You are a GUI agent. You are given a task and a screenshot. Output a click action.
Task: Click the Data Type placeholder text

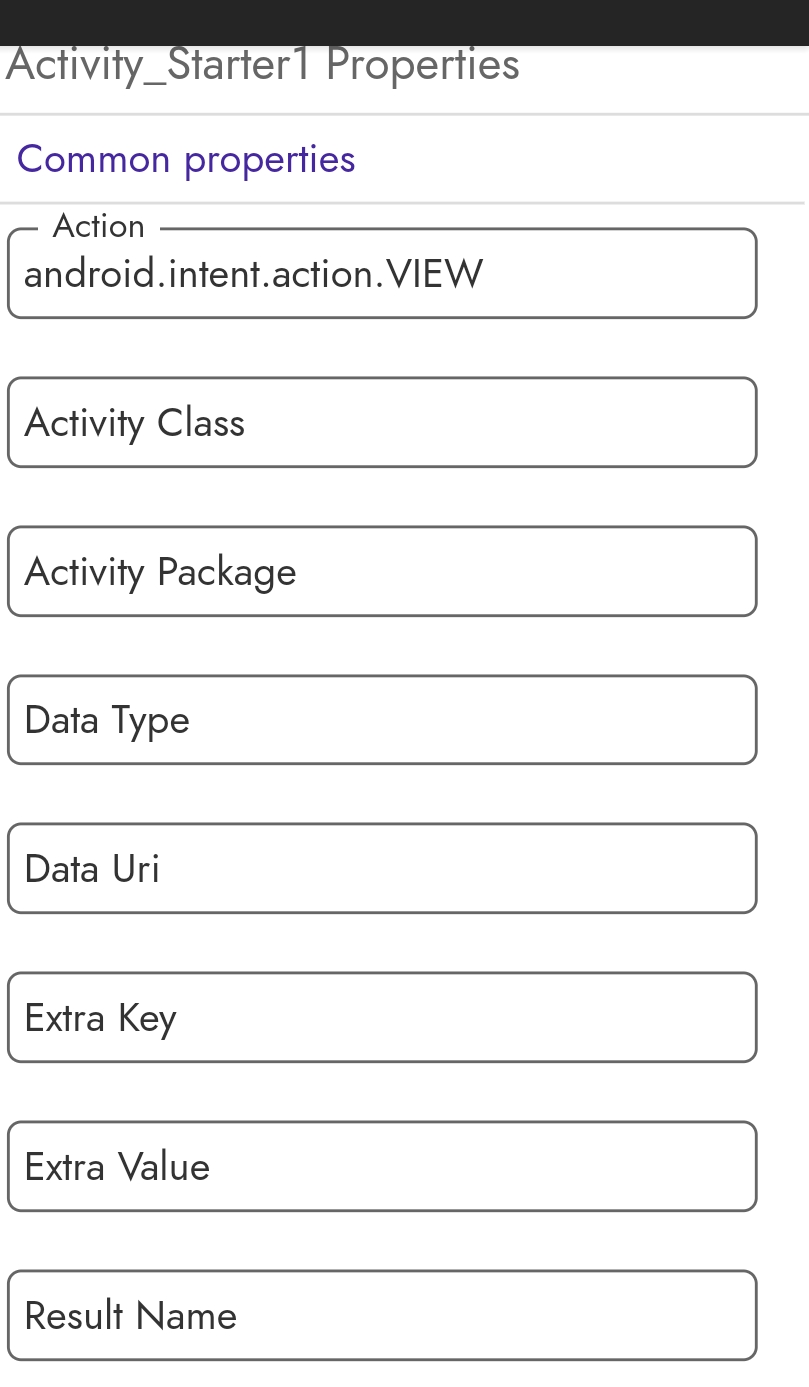(106, 719)
